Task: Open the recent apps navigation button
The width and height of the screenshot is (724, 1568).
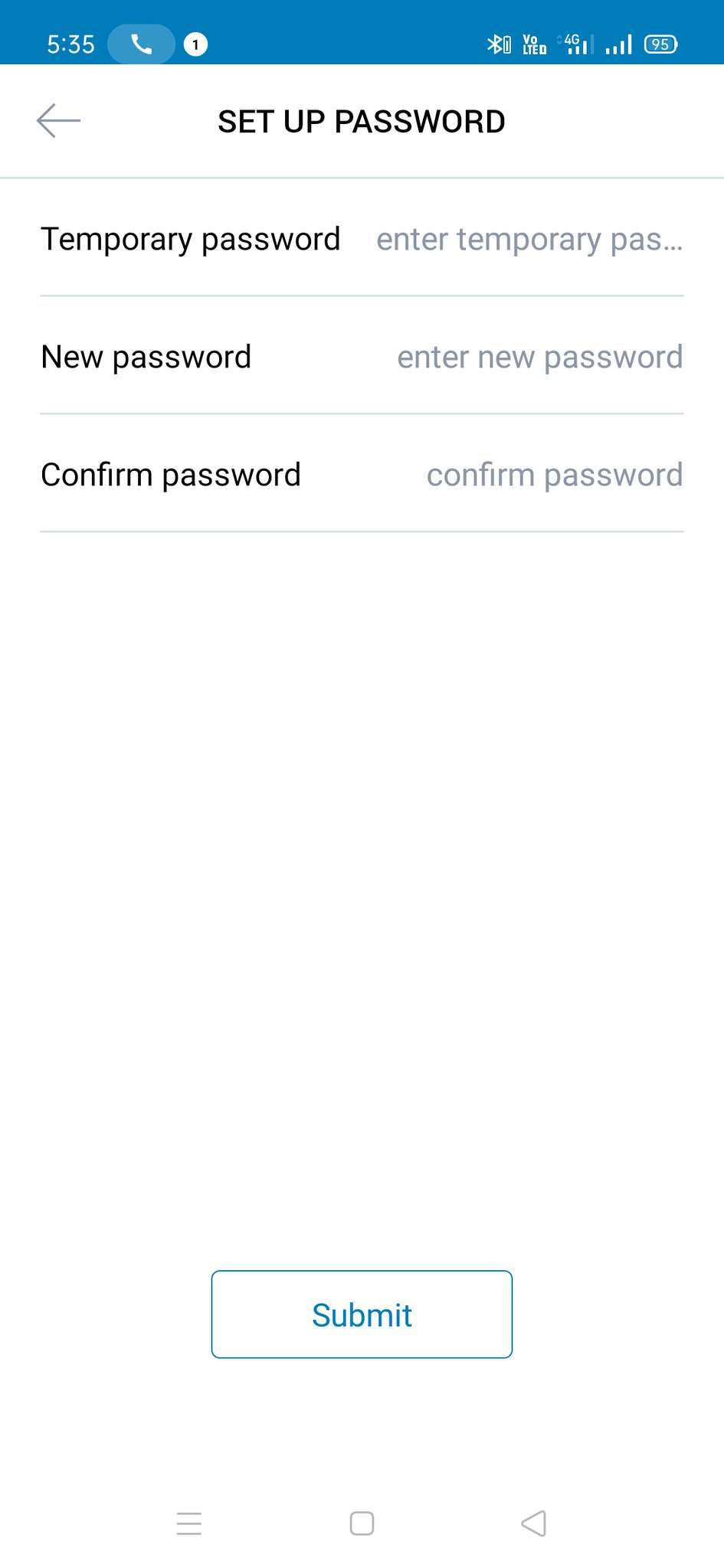Action: point(188,1524)
